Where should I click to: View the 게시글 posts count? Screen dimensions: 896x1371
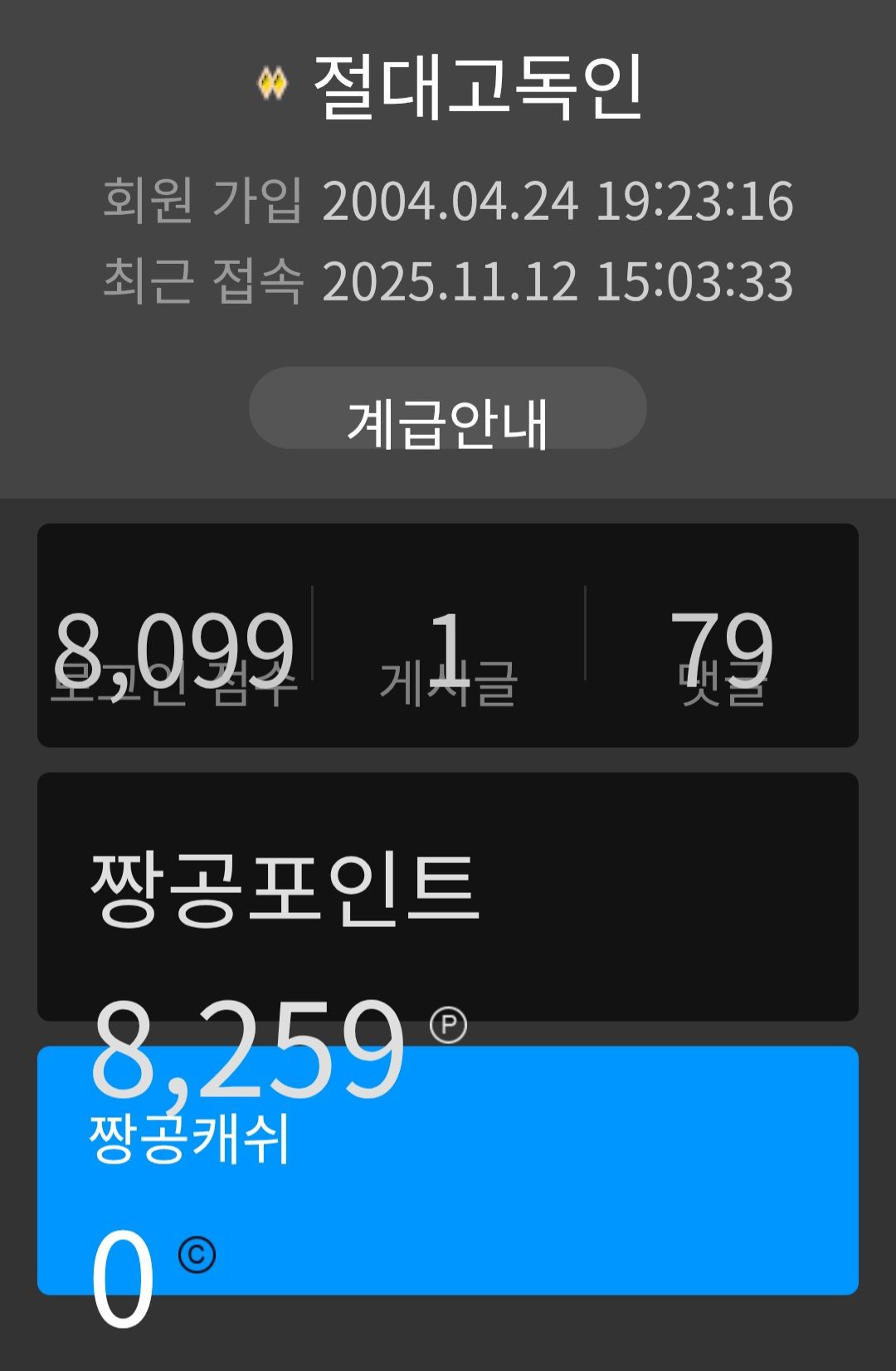tap(448, 656)
